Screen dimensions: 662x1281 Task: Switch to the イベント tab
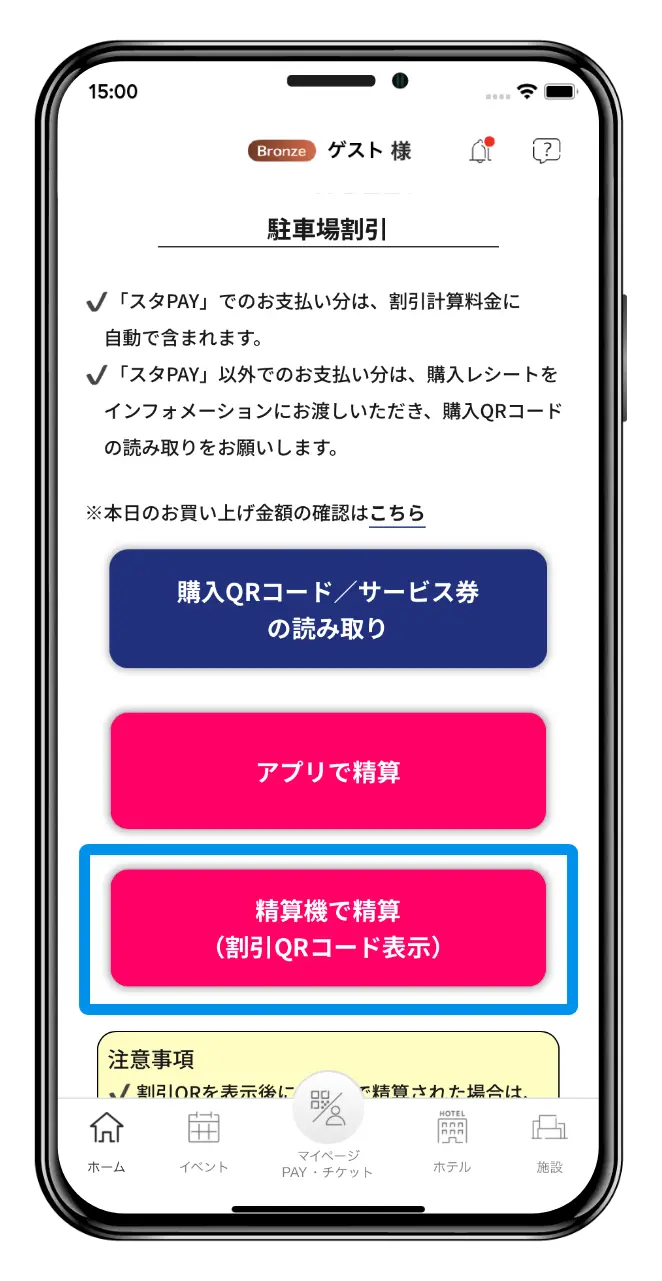pos(203,1141)
